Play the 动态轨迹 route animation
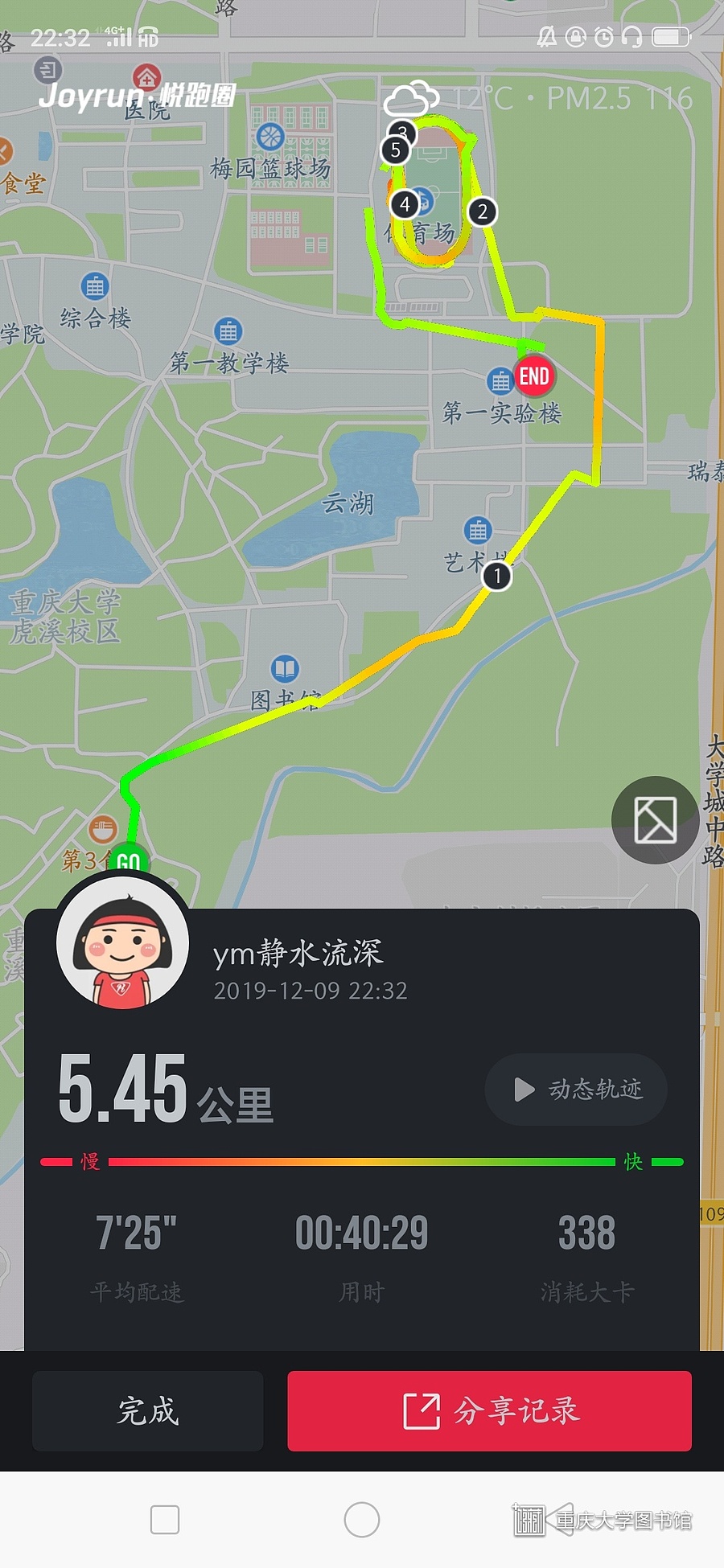This screenshot has width=724, height=1568. click(x=576, y=1089)
